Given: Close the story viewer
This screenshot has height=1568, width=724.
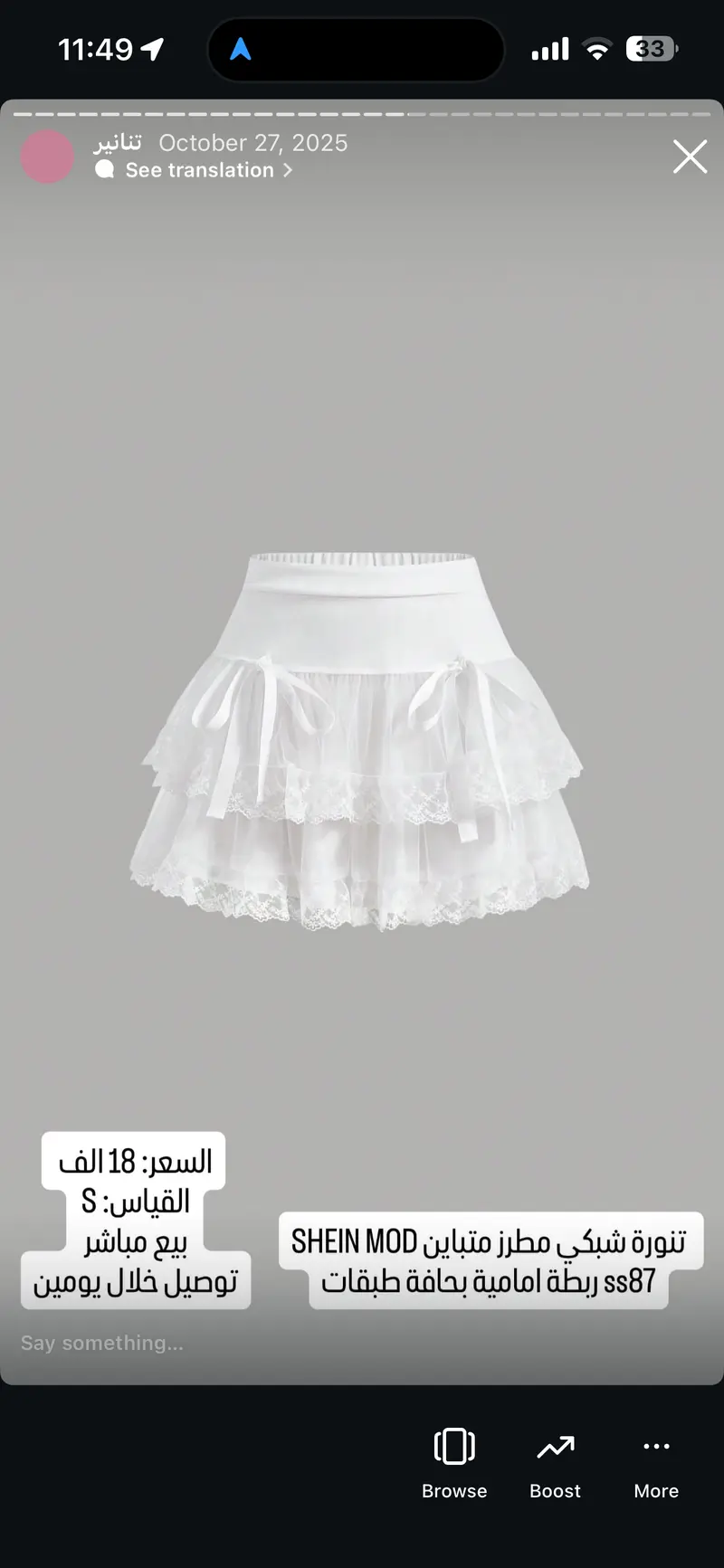Looking at the screenshot, I should [690, 157].
